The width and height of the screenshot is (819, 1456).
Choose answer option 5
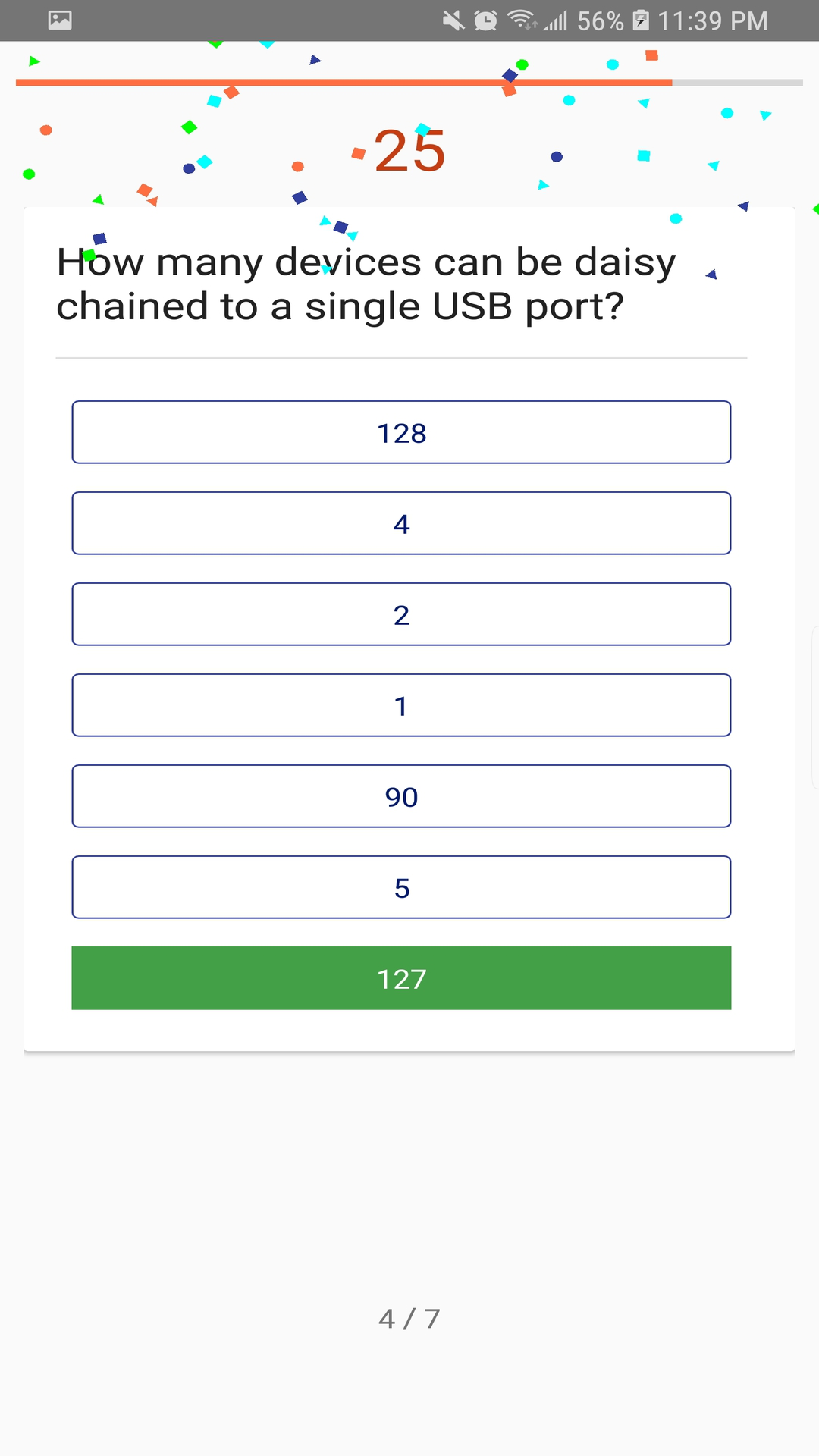tap(401, 887)
